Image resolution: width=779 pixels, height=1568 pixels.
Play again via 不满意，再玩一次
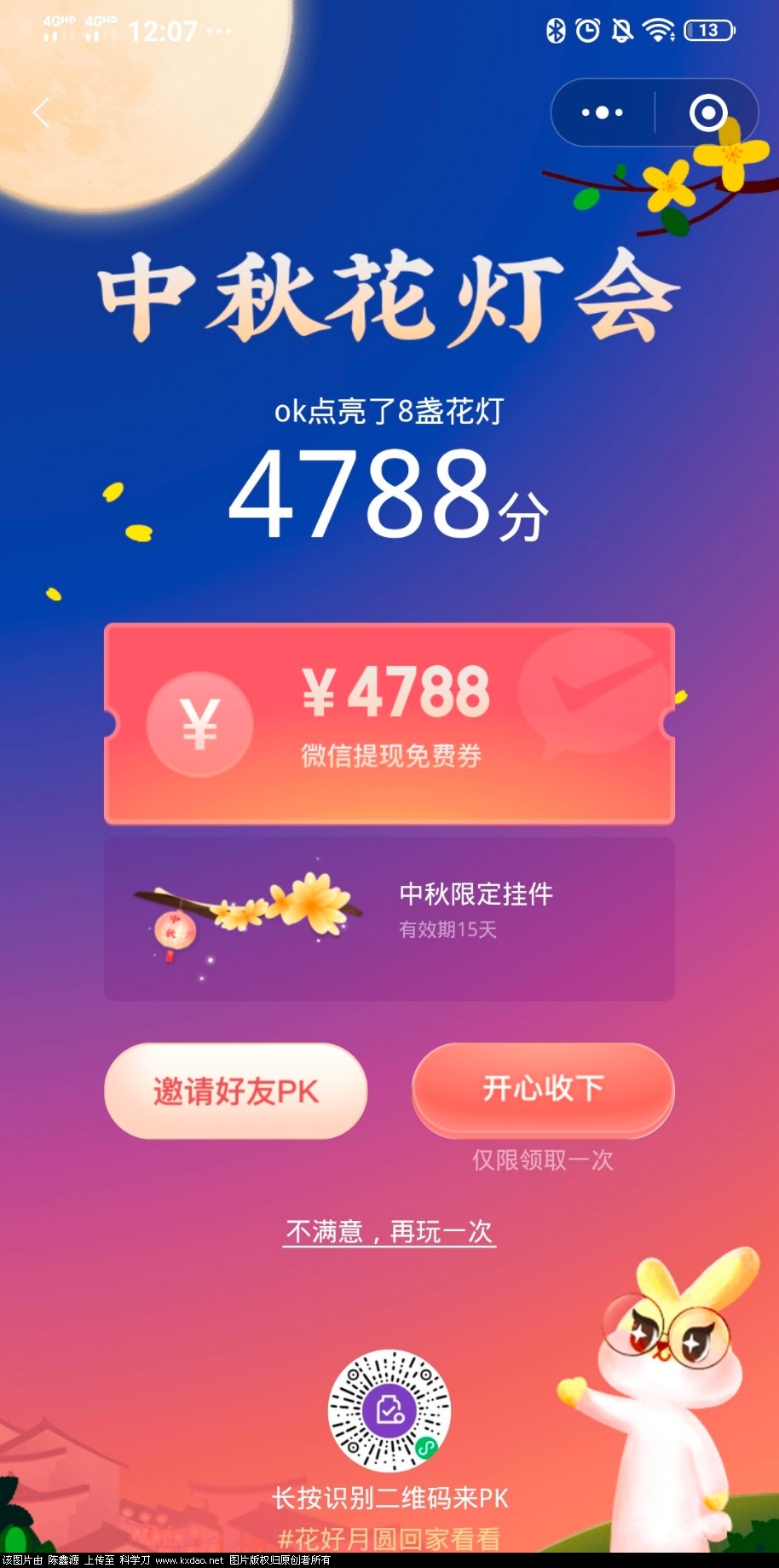click(x=389, y=1231)
